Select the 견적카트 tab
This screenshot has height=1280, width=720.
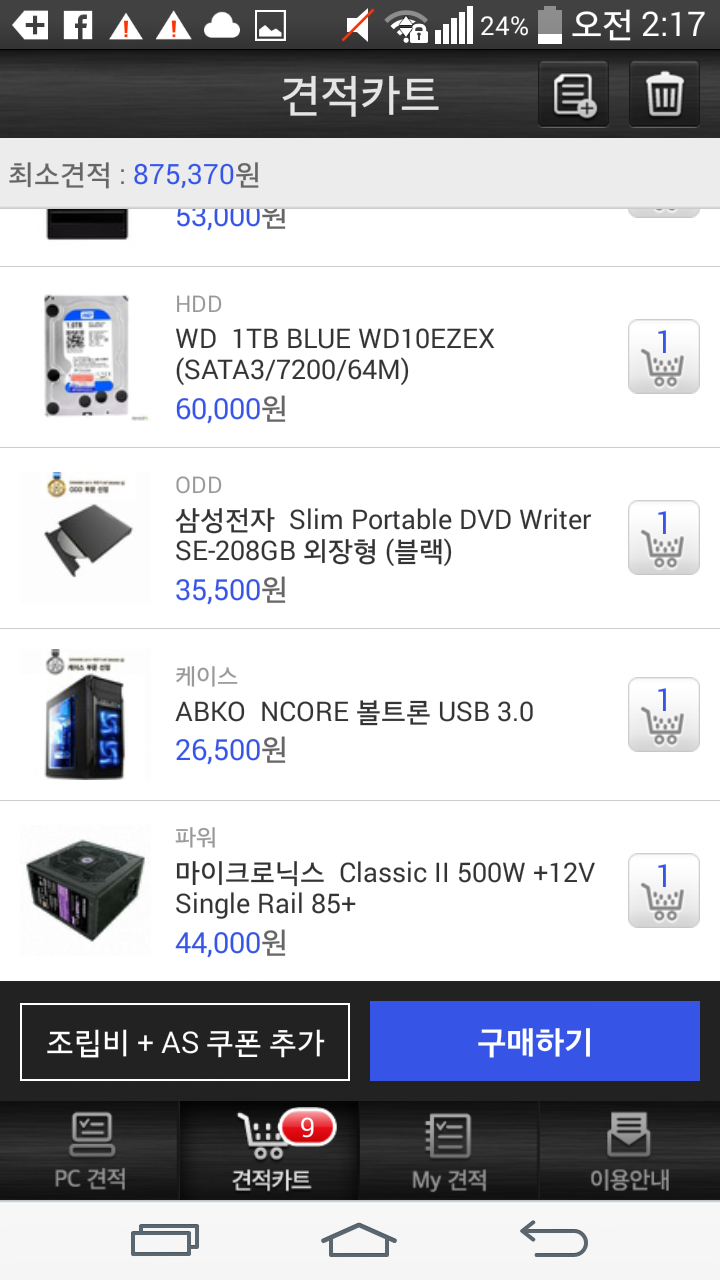[x=270, y=1151]
